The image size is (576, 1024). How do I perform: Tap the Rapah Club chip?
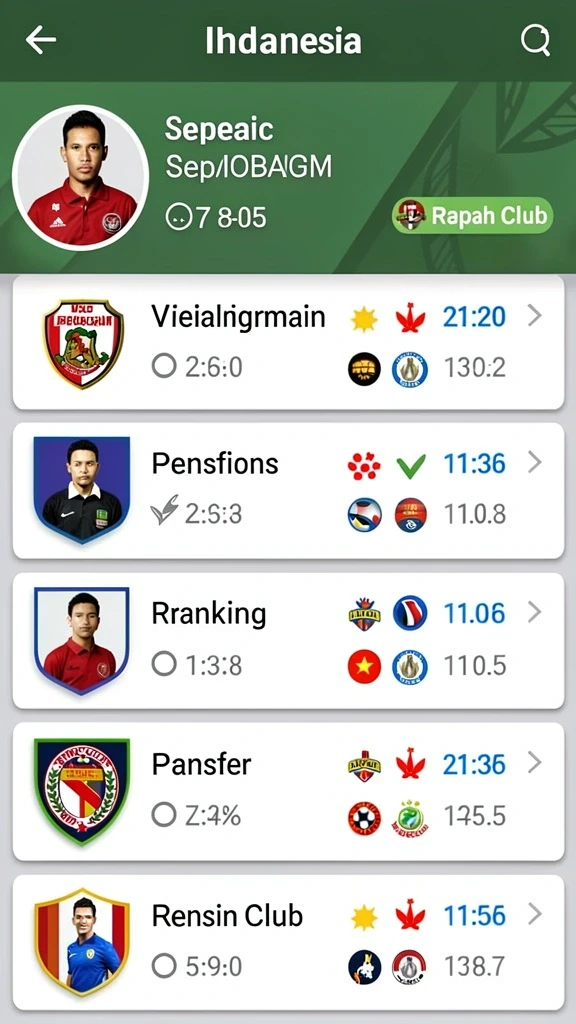click(472, 216)
